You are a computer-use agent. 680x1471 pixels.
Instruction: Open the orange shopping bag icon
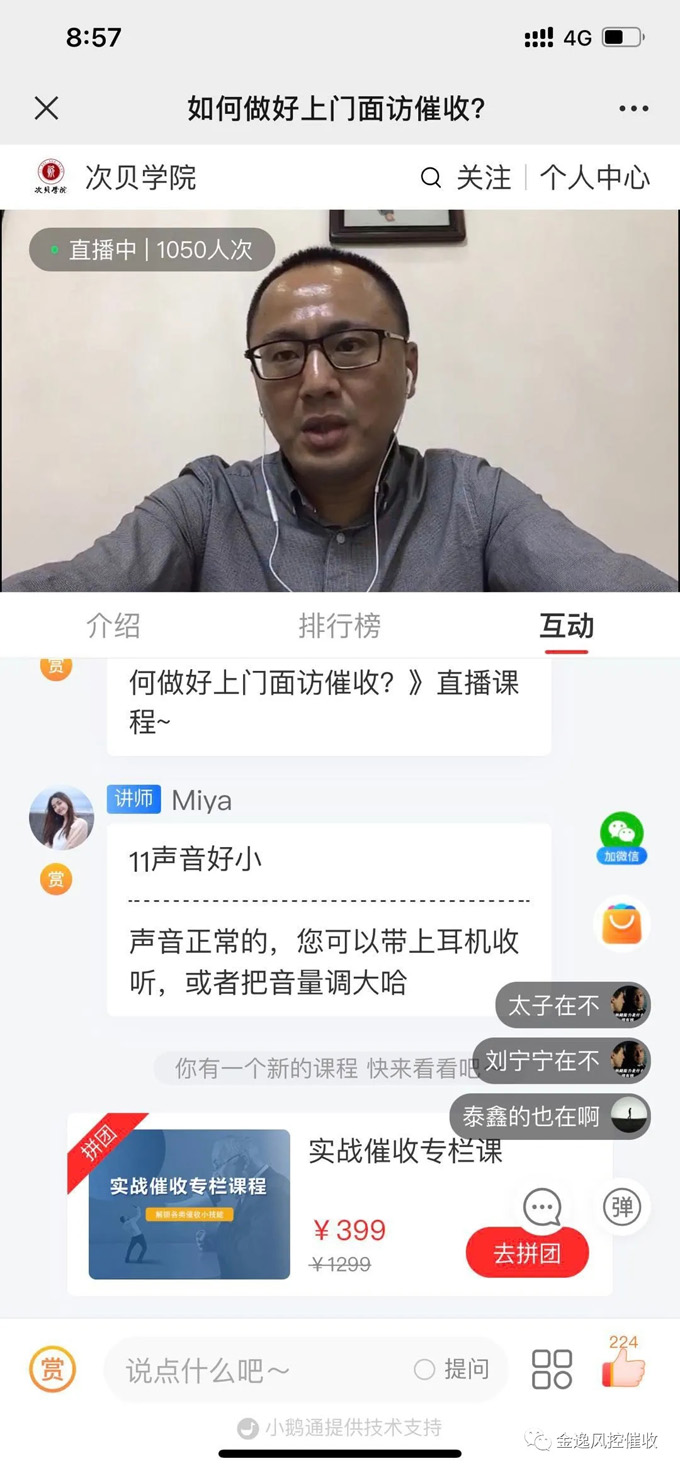(x=622, y=923)
